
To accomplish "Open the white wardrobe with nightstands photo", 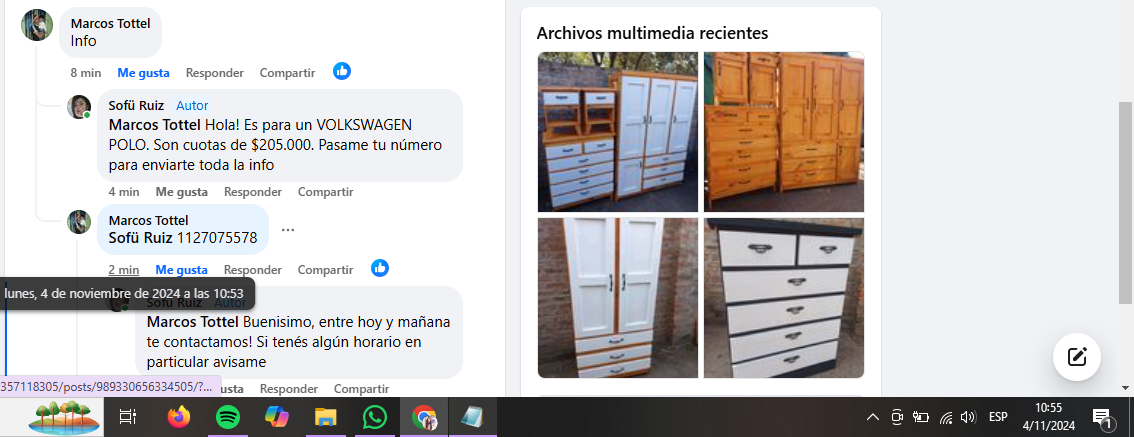I will (617, 132).
